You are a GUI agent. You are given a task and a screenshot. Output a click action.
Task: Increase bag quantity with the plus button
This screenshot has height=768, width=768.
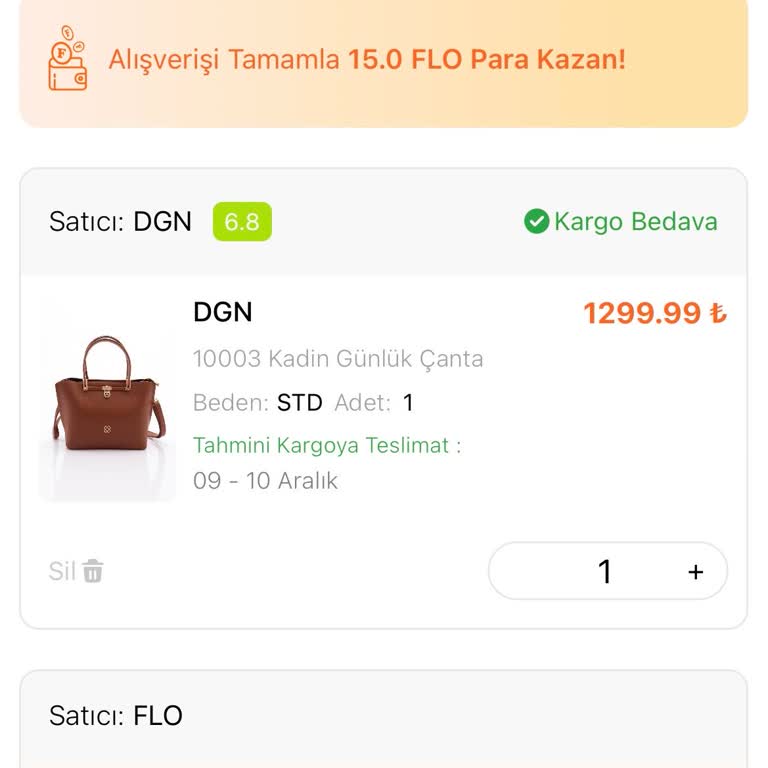(x=695, y=572)
